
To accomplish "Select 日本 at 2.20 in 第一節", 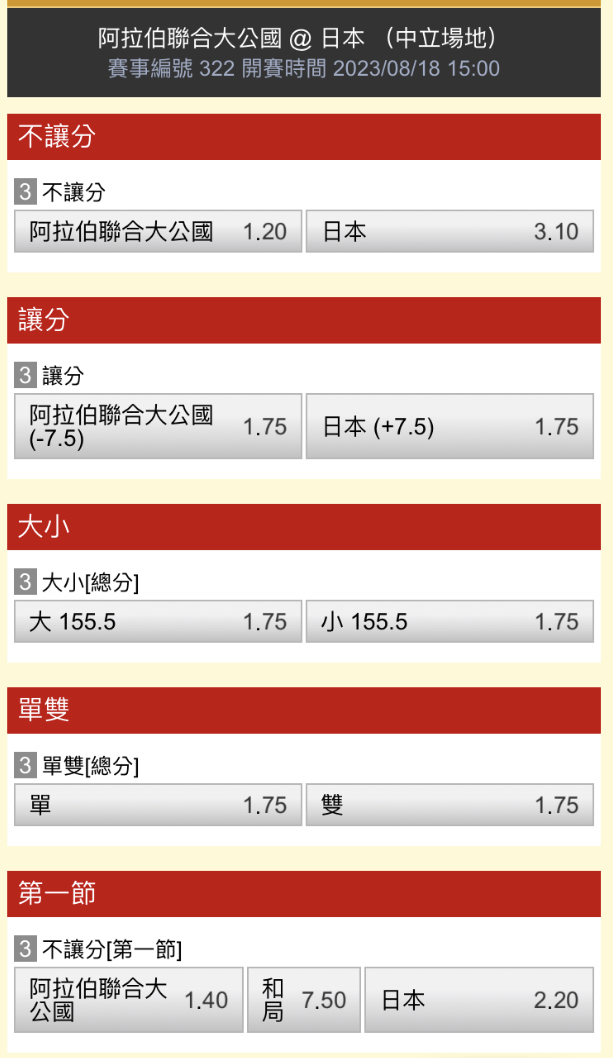I will tap(479, 1000).
